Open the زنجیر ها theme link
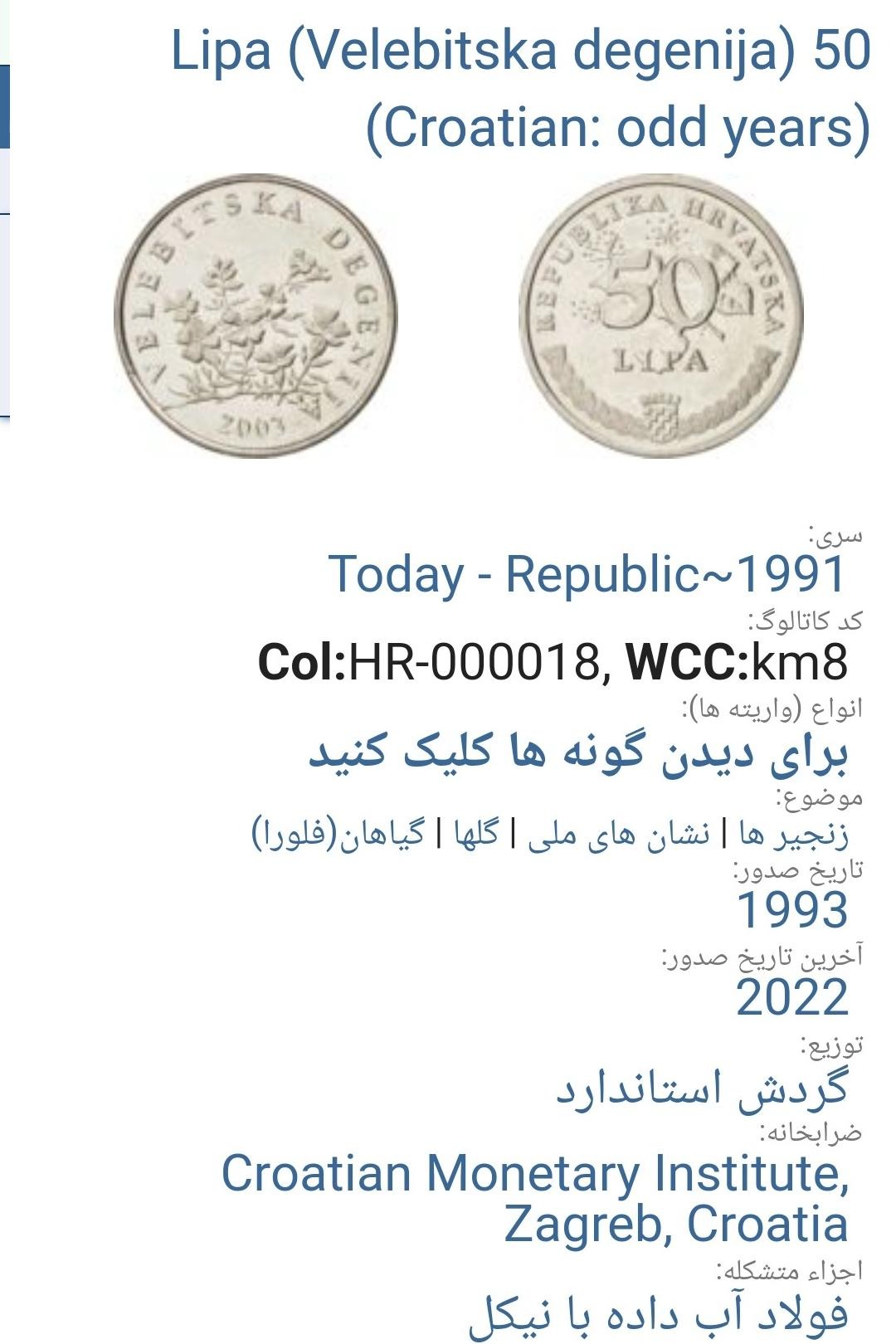The width and height of the screenshot is (896, 1344). click(x=793, y=835)
